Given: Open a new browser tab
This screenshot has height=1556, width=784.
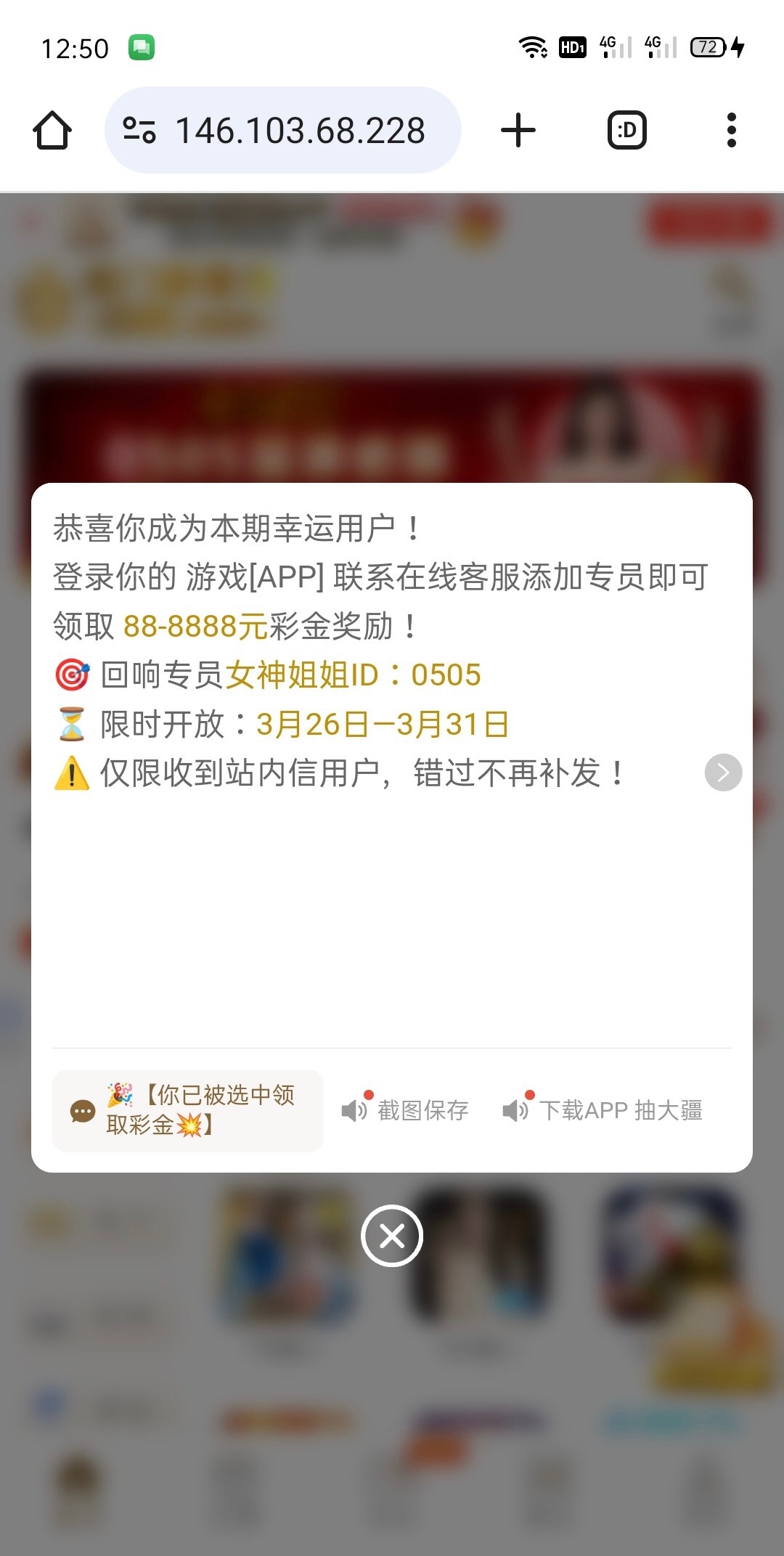Looking at the screenshot, I should point(518,131).
